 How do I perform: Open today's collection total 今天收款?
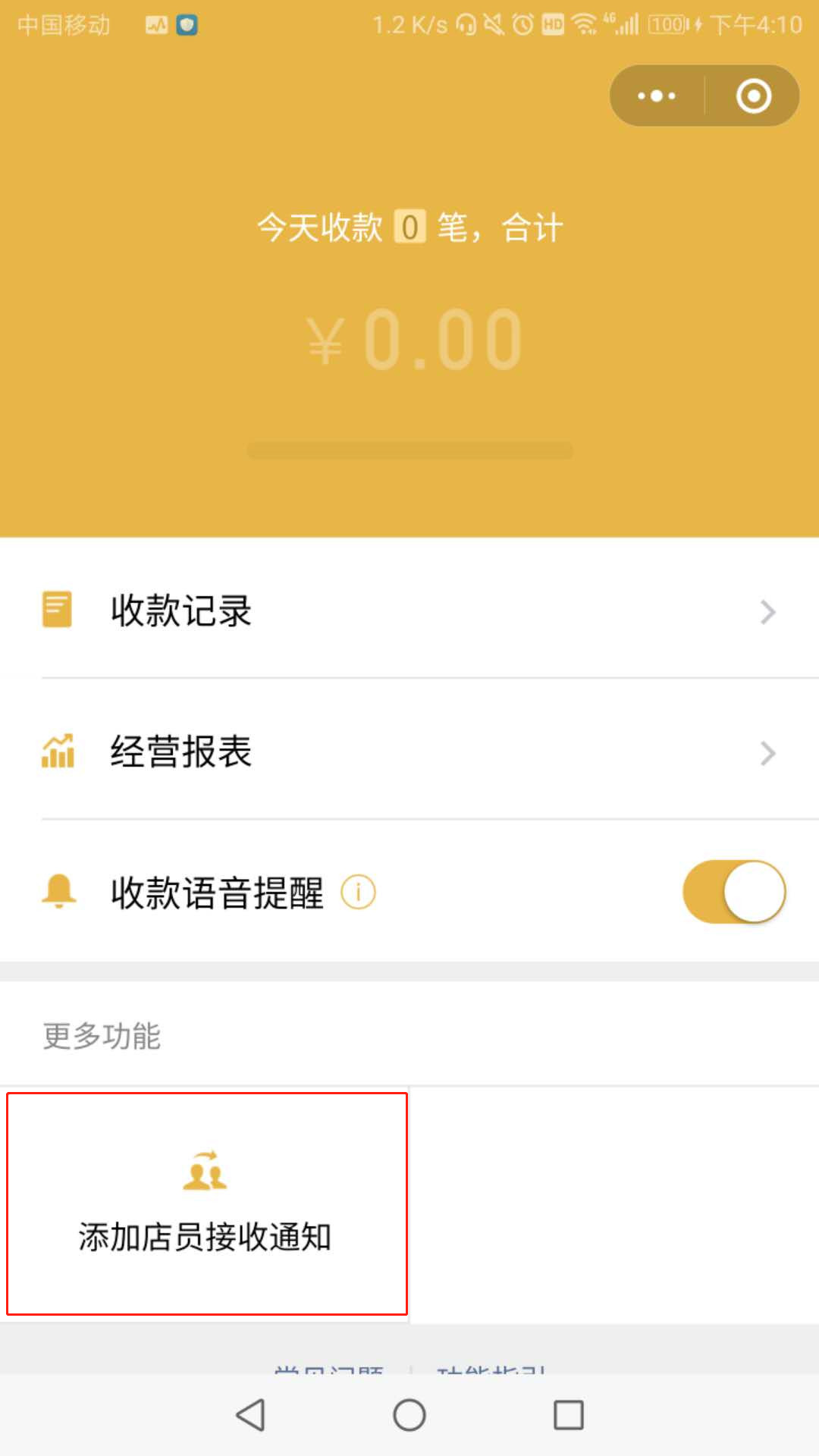(409, 227)
